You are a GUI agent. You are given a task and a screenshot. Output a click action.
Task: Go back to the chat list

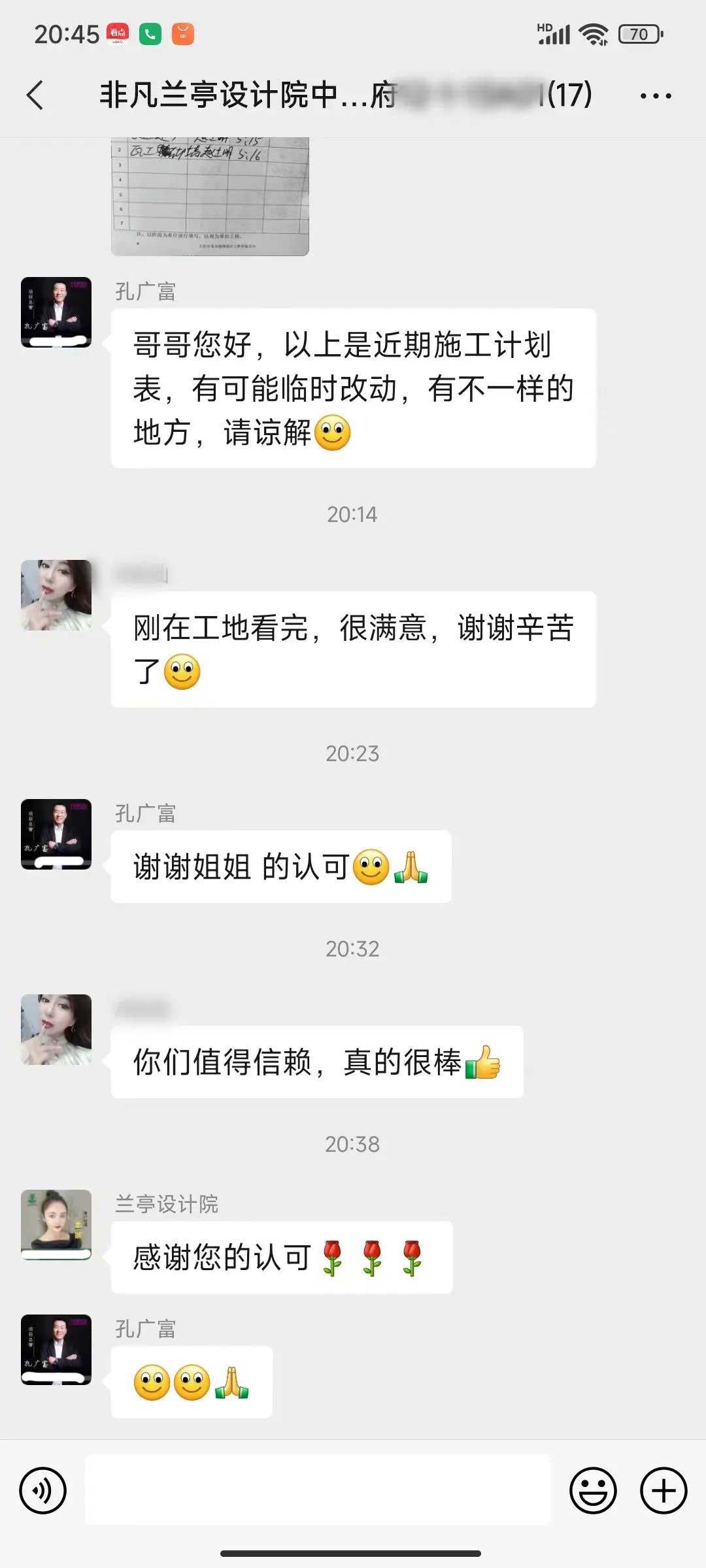(35, 95)
